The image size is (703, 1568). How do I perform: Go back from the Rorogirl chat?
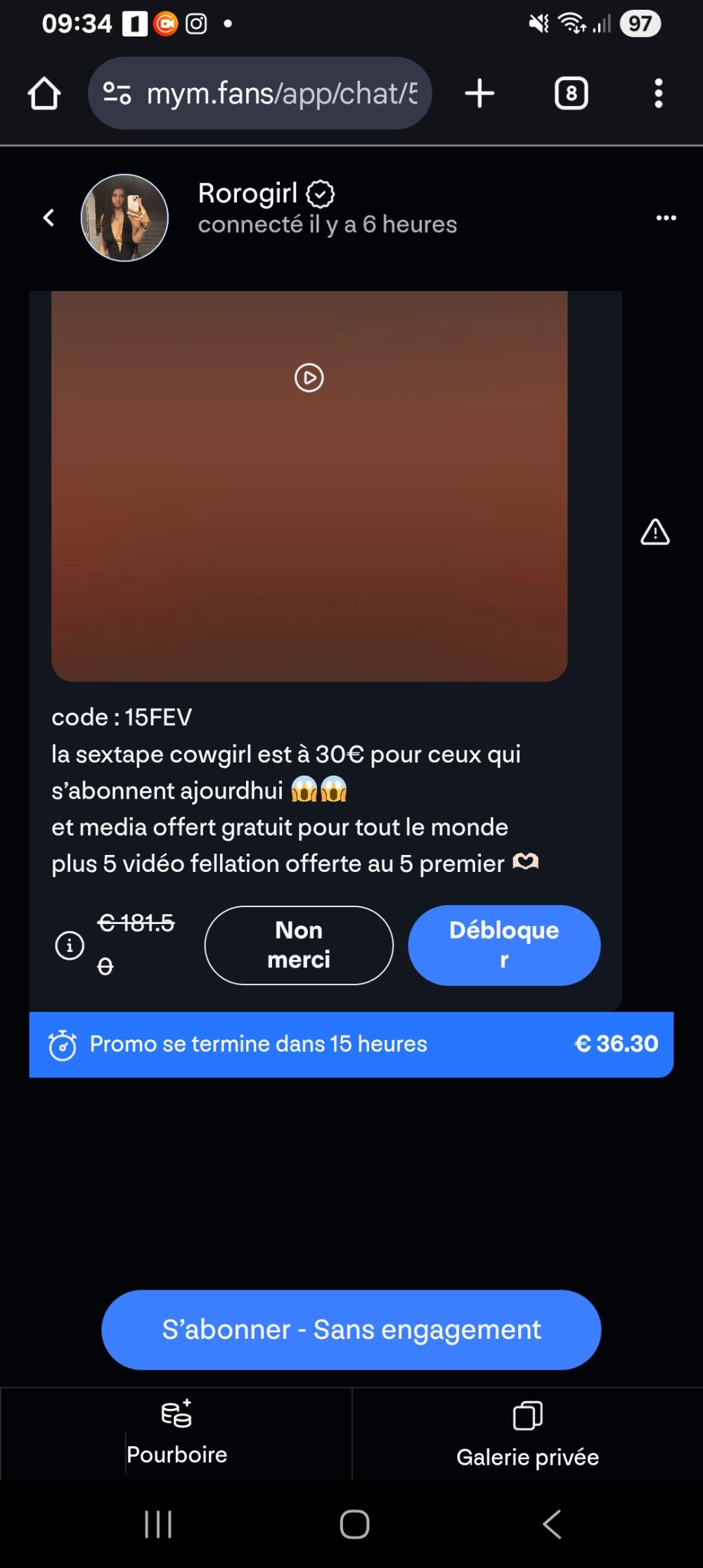coord(49,218)
